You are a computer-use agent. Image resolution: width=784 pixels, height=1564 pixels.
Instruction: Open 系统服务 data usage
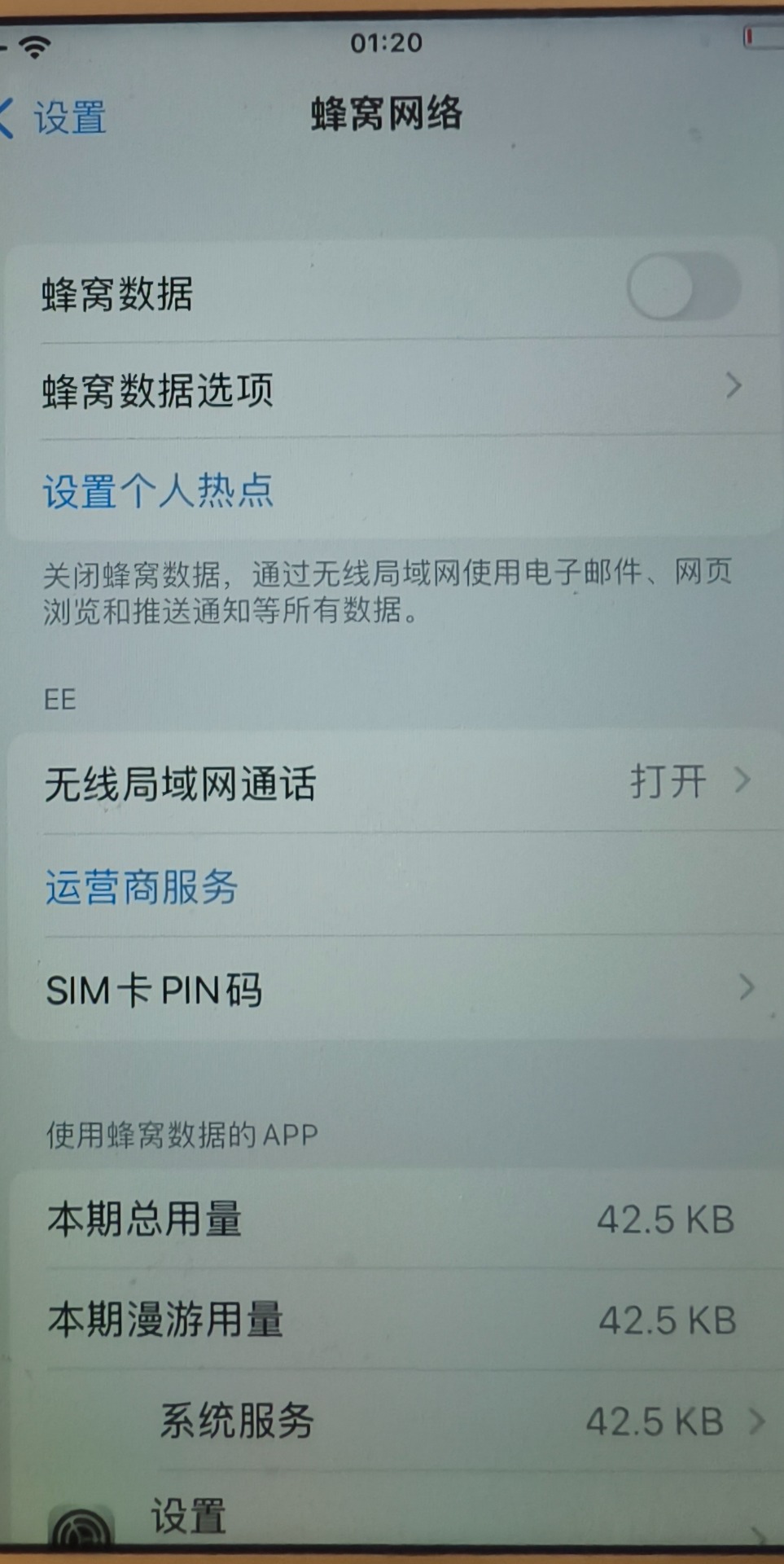click(x=456, y=1421)
